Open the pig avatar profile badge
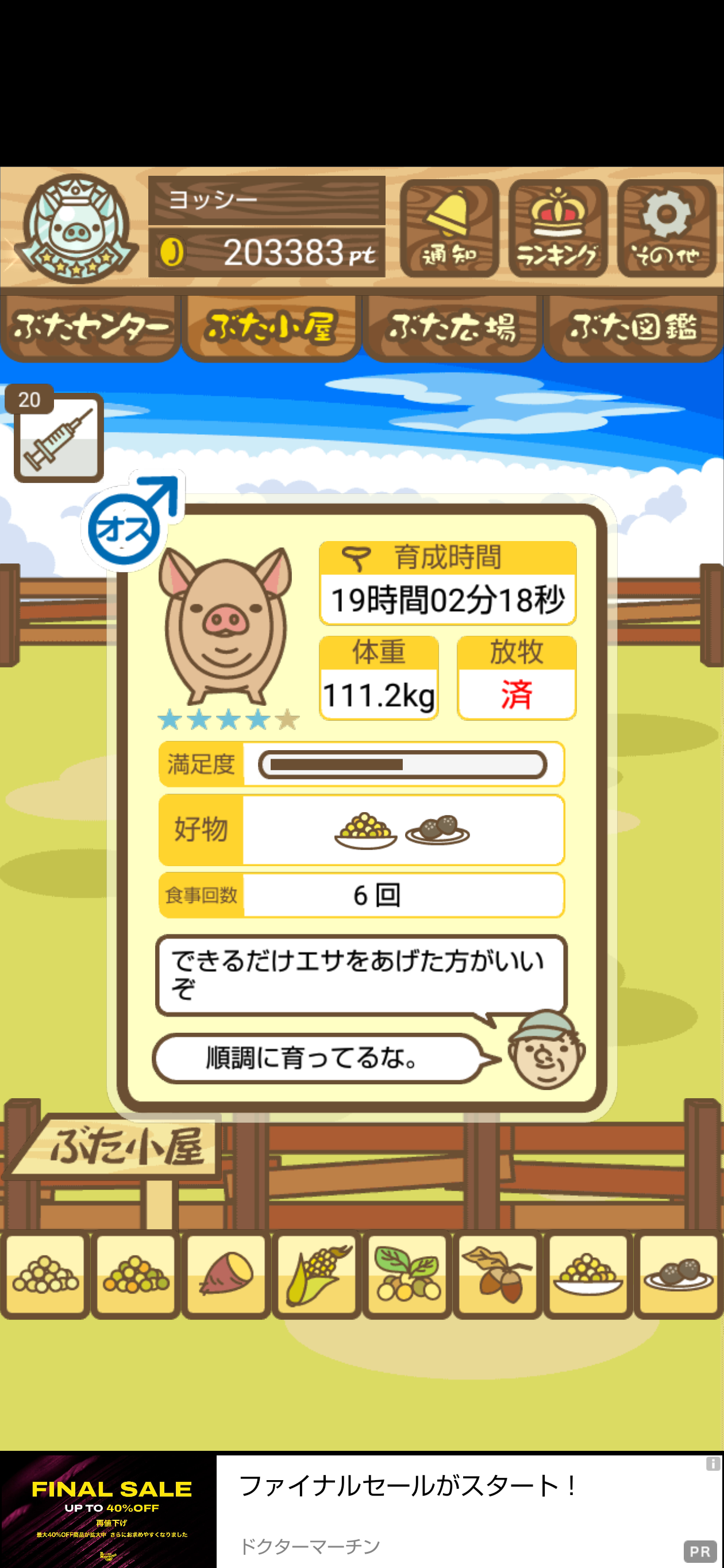This screenshot has width=724, height=1568. (x=75, y=228)
